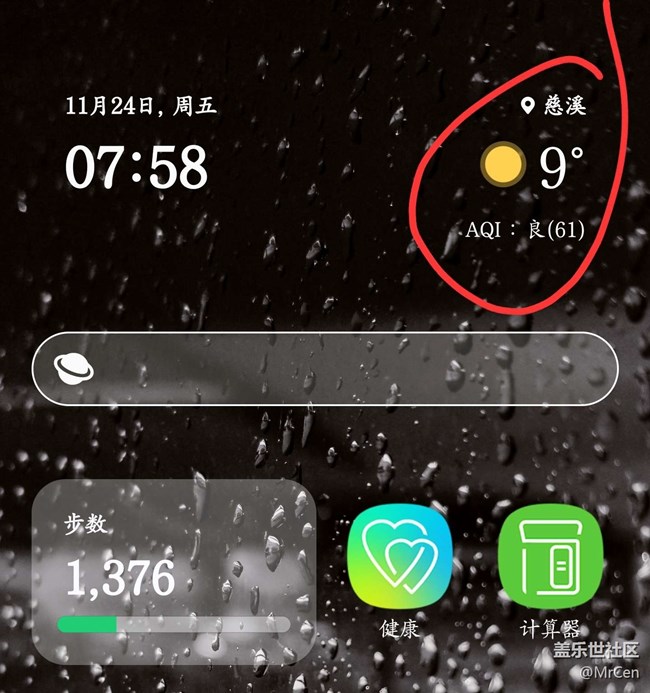Tap the browser search bar

[325, 368]
